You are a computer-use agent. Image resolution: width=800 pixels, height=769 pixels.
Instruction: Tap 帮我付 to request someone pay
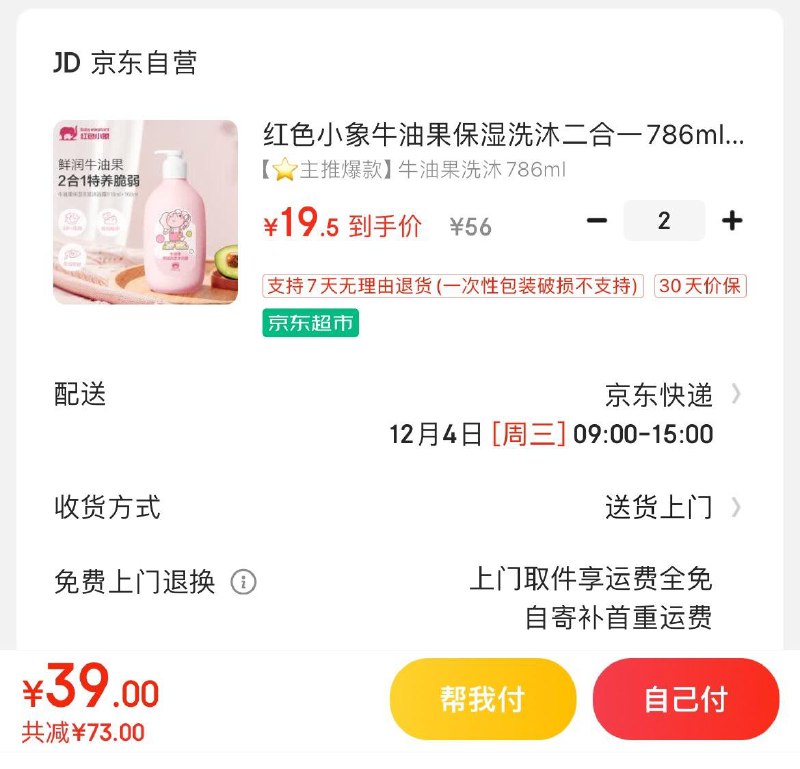(483, 699)
